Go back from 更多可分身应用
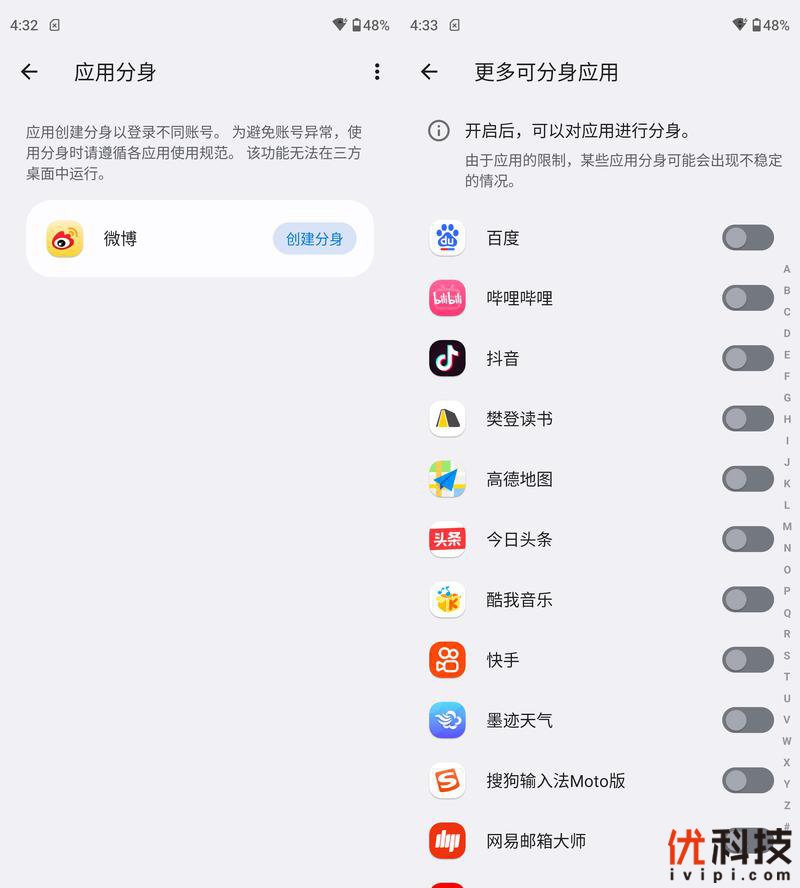800x888 pixels. (429, 72)
